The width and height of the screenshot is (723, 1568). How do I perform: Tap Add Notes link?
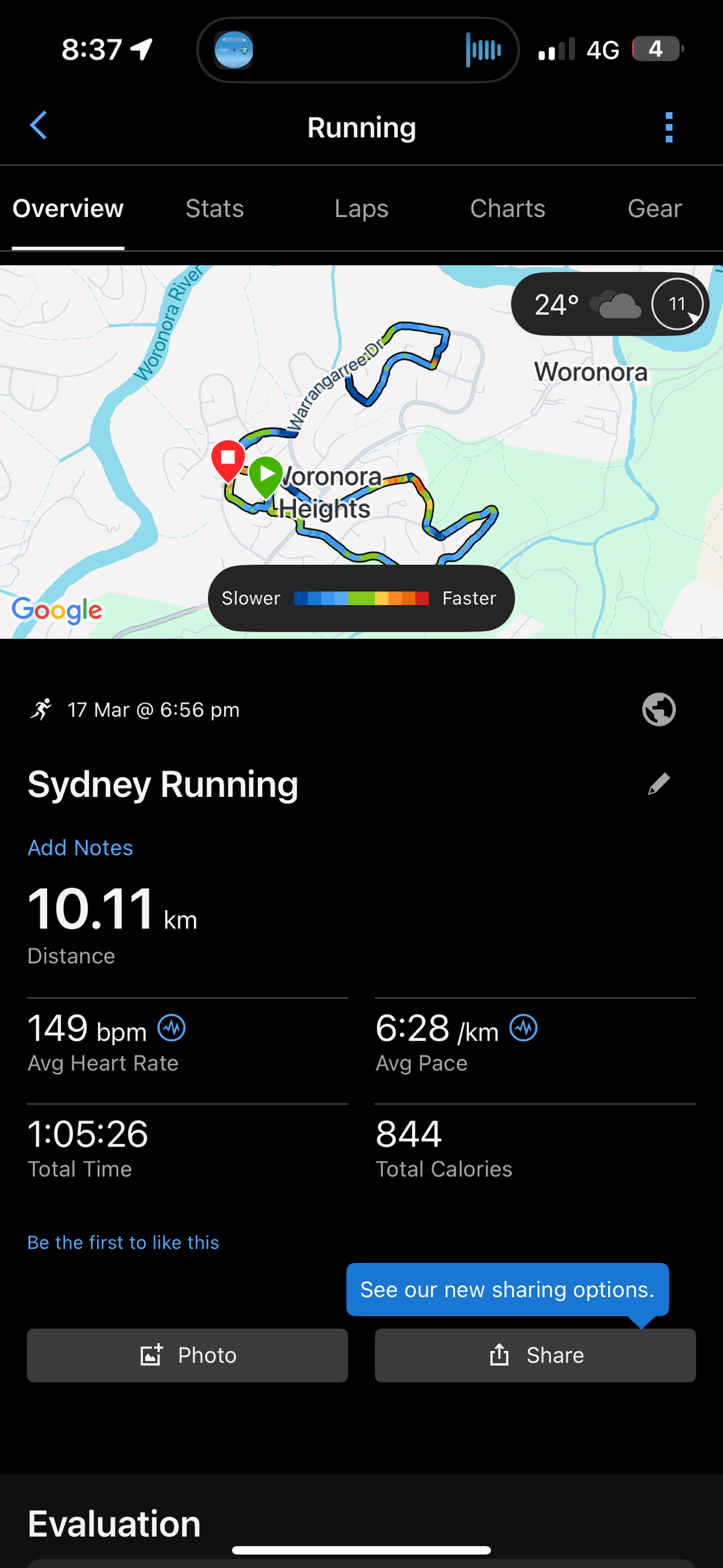(x=80, y=848)
